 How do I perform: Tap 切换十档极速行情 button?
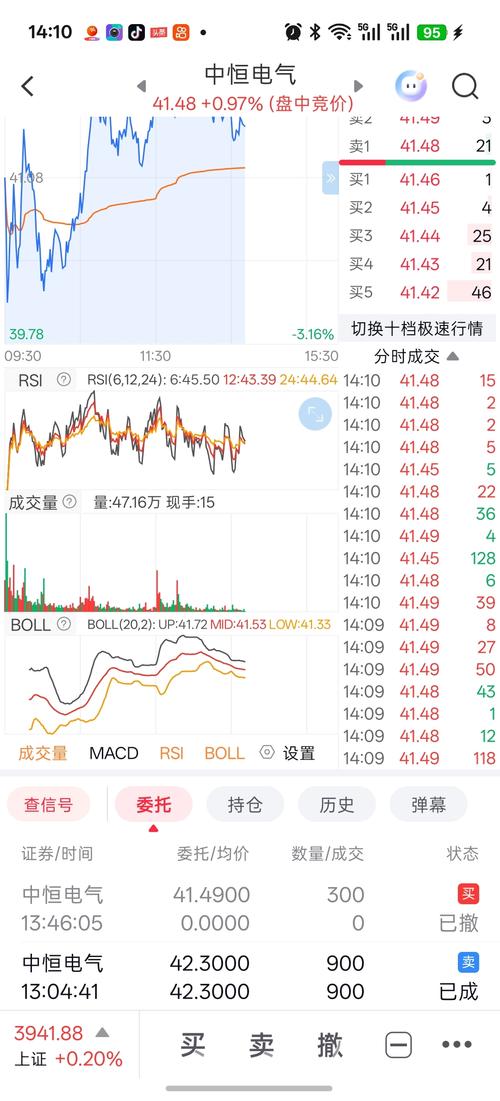click(417, 329)
